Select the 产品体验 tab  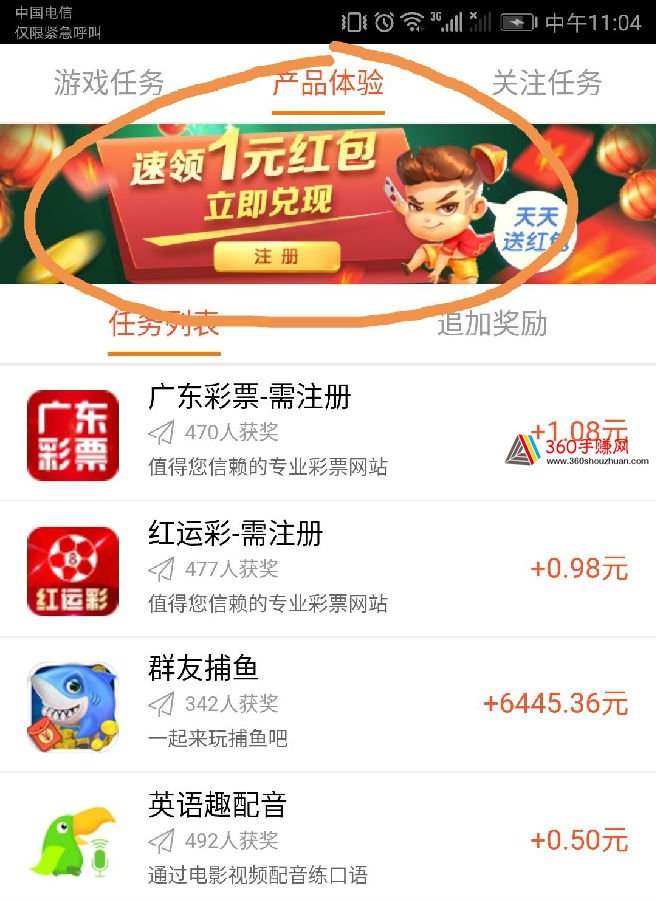tap(328, 83)
